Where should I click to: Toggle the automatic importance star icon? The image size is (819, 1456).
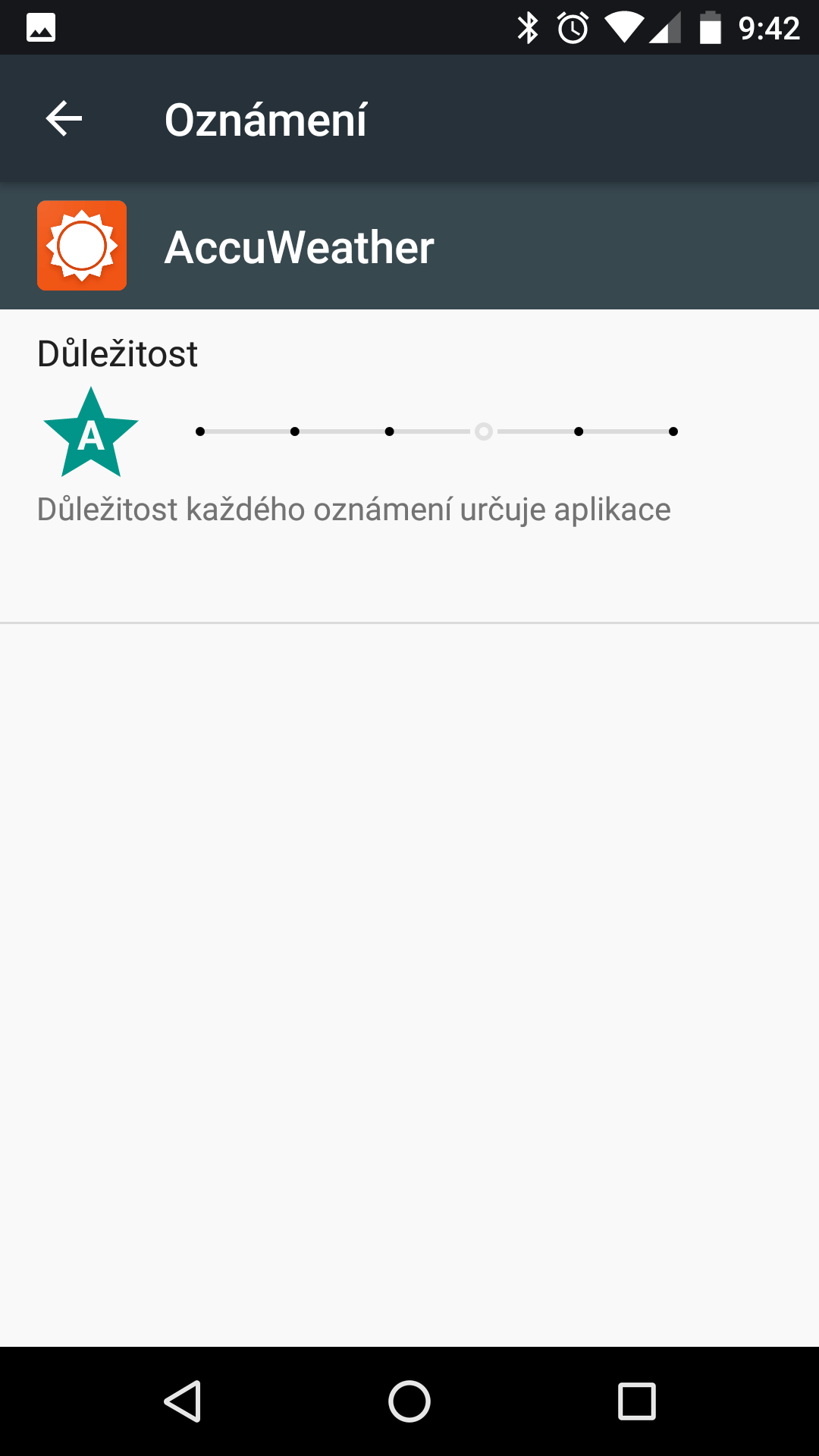point(91,432)
